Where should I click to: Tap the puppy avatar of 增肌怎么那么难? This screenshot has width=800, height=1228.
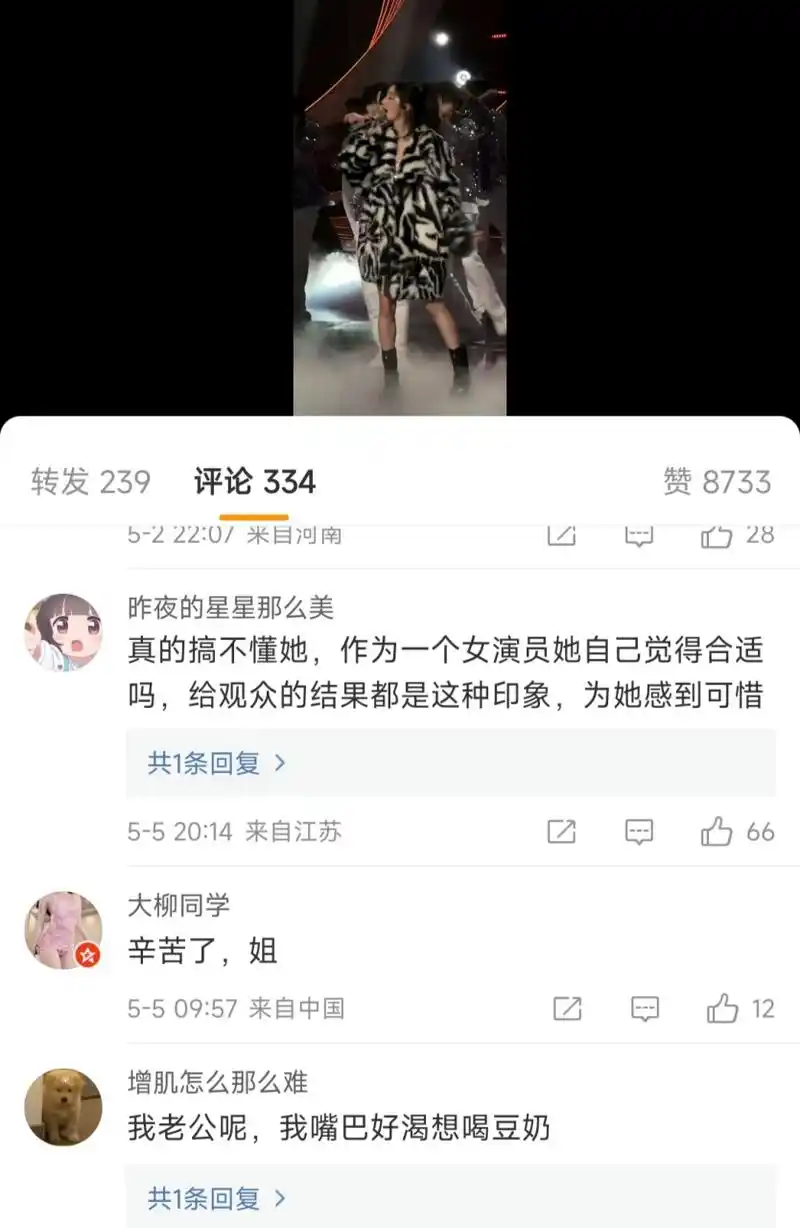(64, 1106)
